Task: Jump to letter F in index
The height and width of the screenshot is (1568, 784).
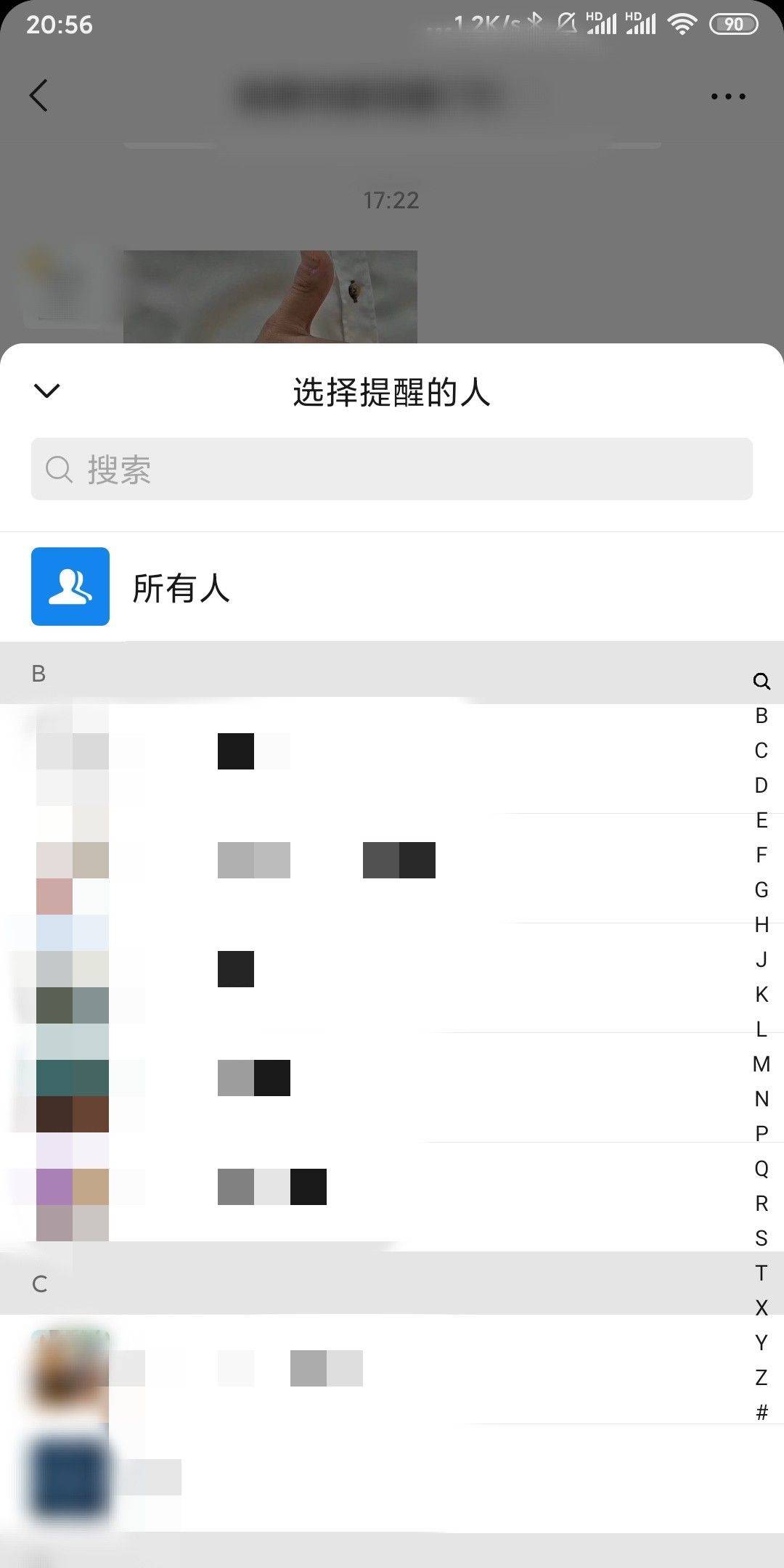Action: (761, 855)
